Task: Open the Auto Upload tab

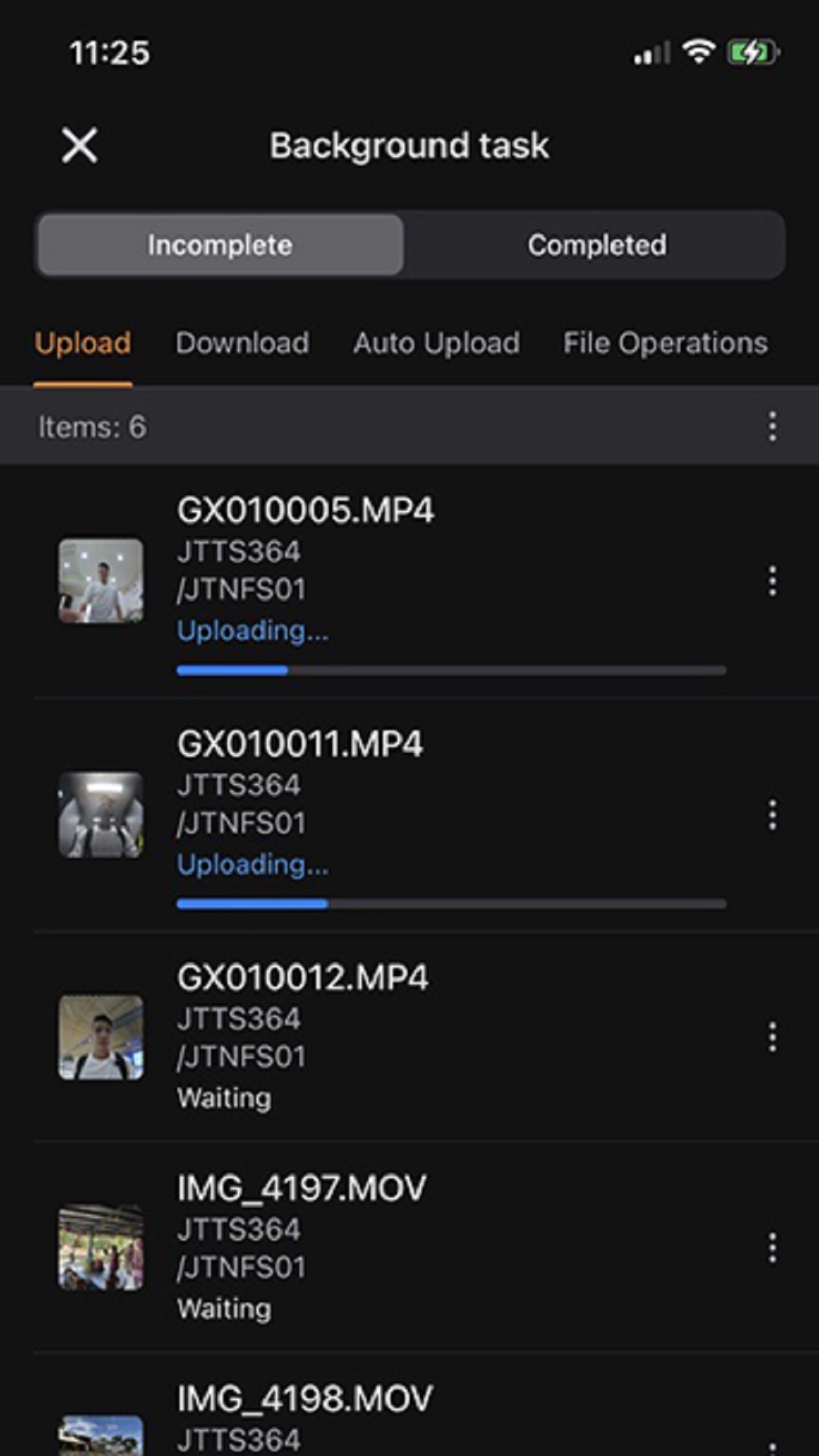Action: pyautogui.click(x=436, y=343)
